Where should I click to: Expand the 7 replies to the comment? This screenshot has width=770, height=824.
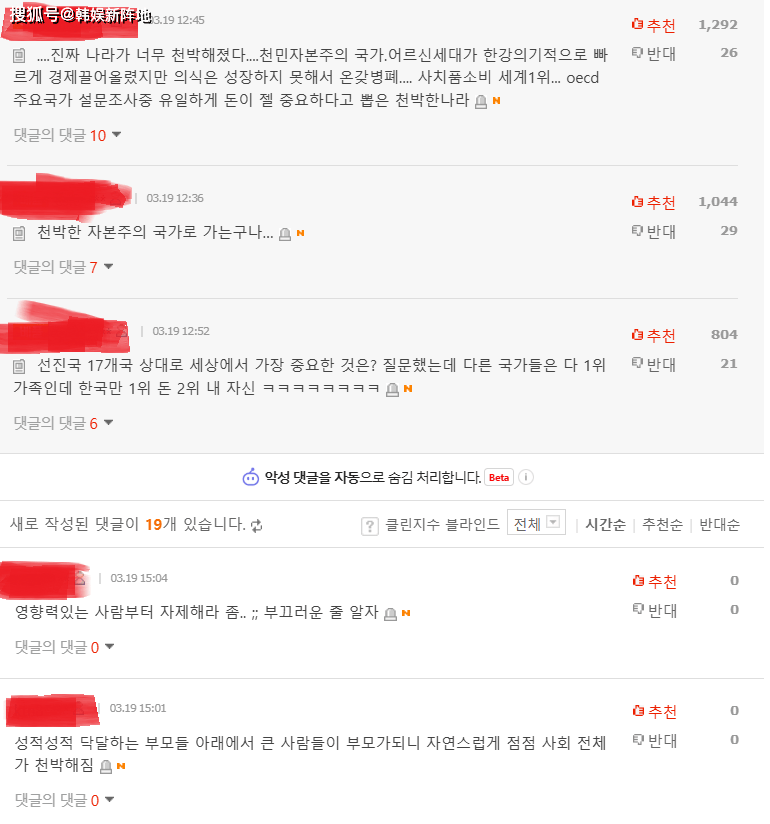[63, 267]
